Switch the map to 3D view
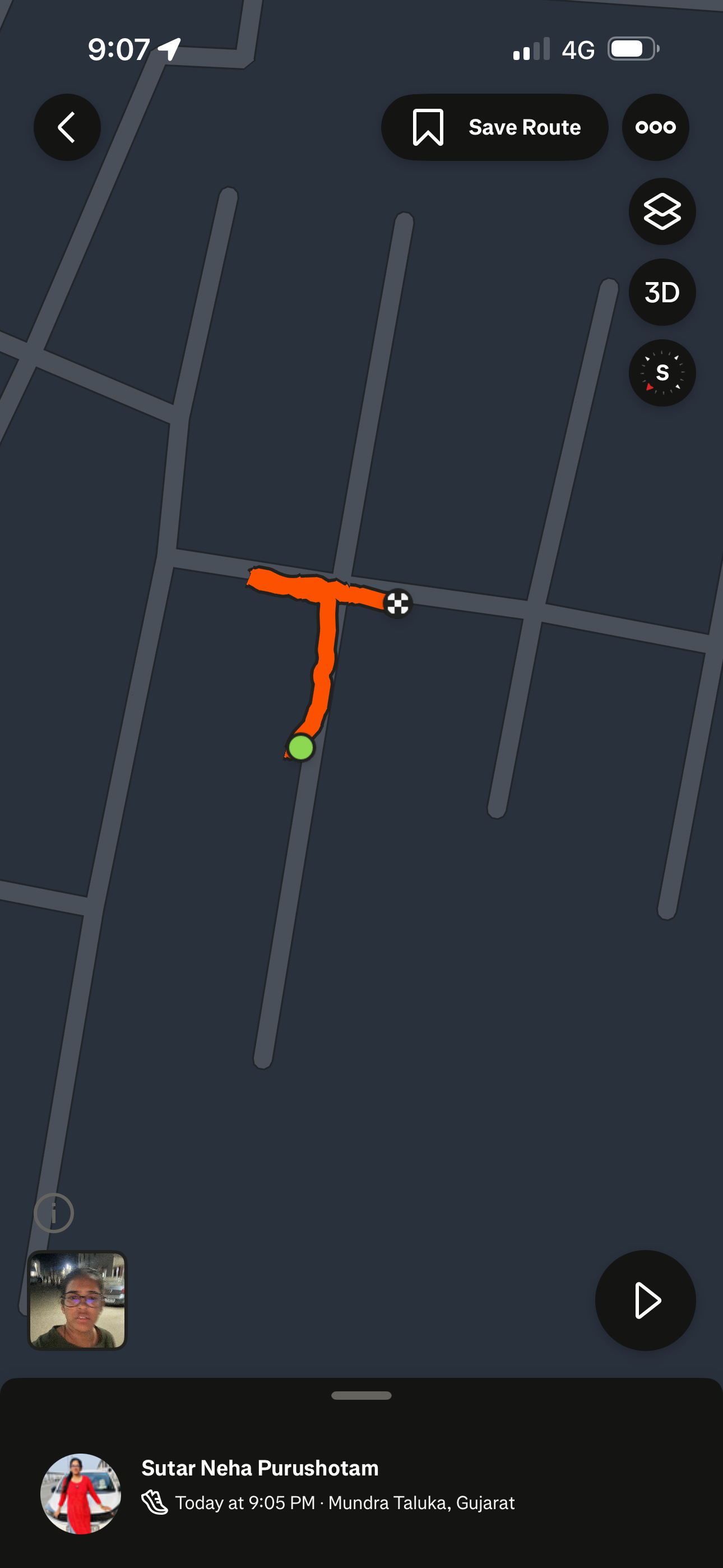723x1568 pixels. (661, 292)
